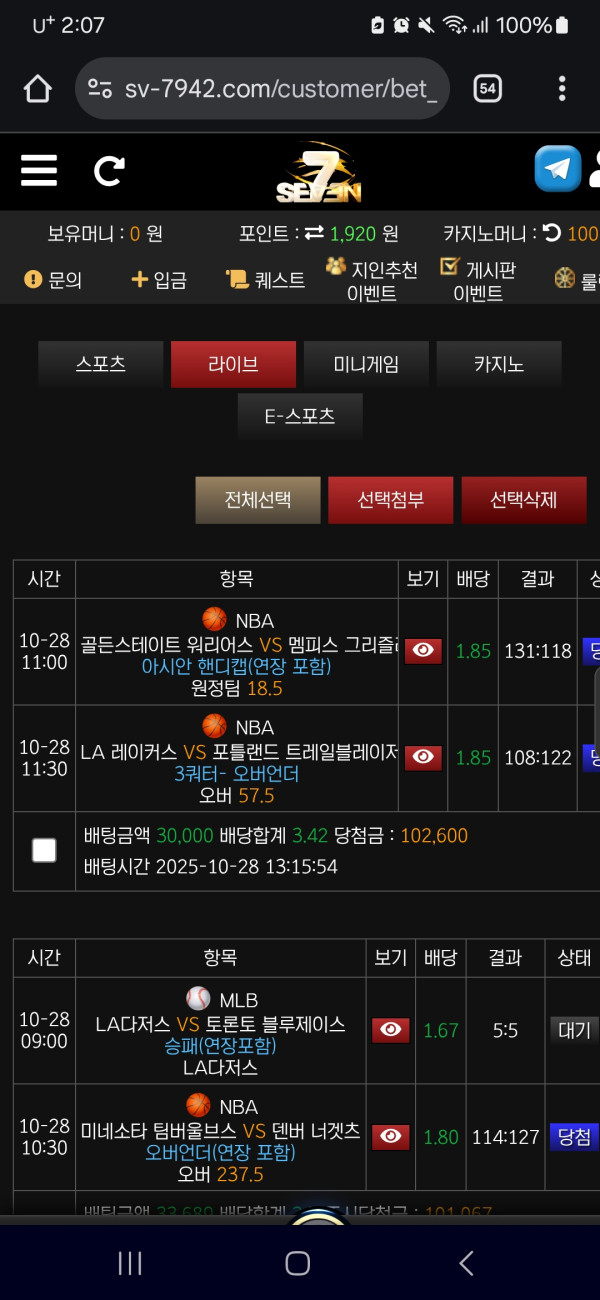
Task: Open the 문의 inquiry page
Action: [53, 280]
